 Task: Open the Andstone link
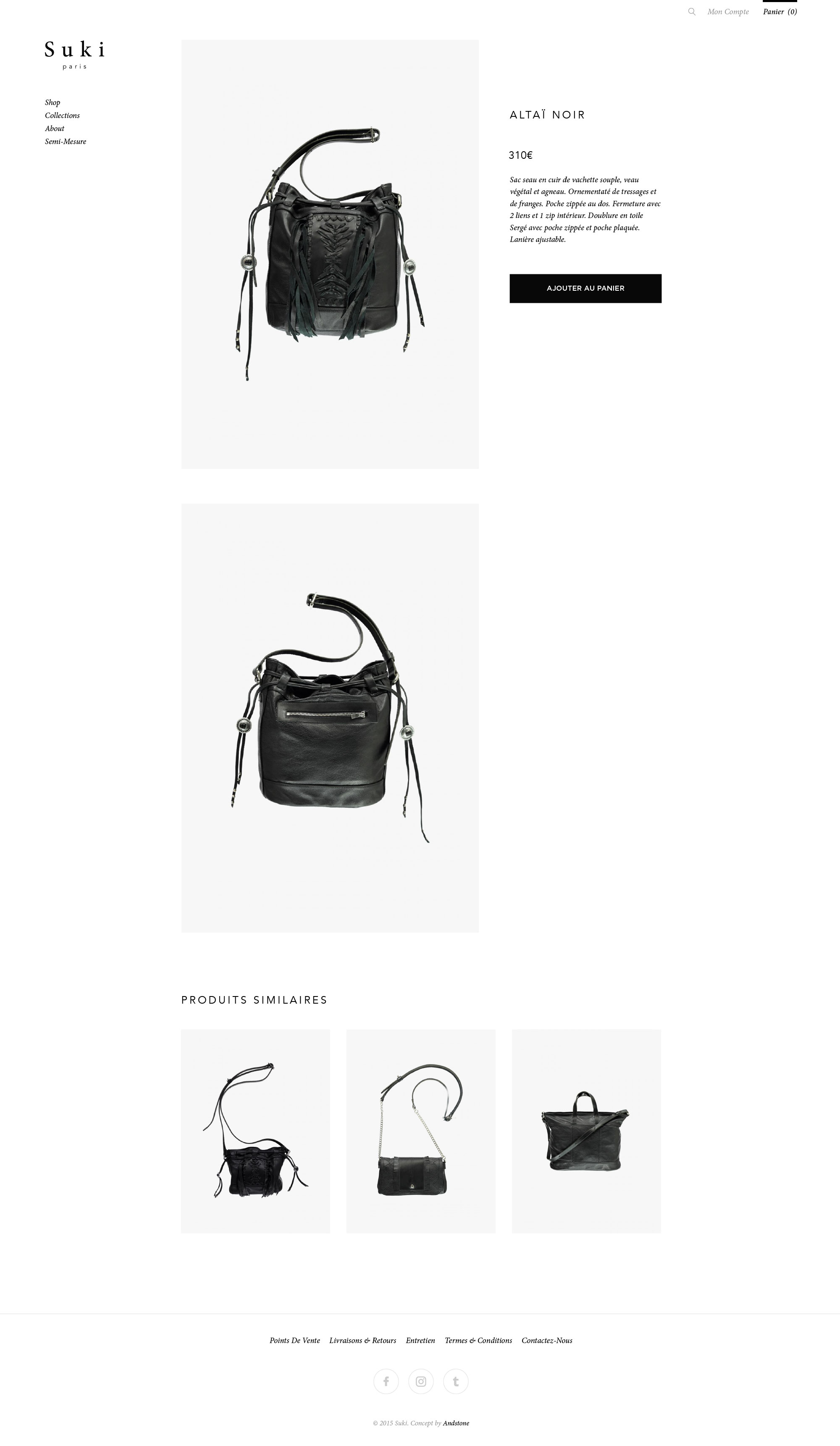click(456, 1423)
